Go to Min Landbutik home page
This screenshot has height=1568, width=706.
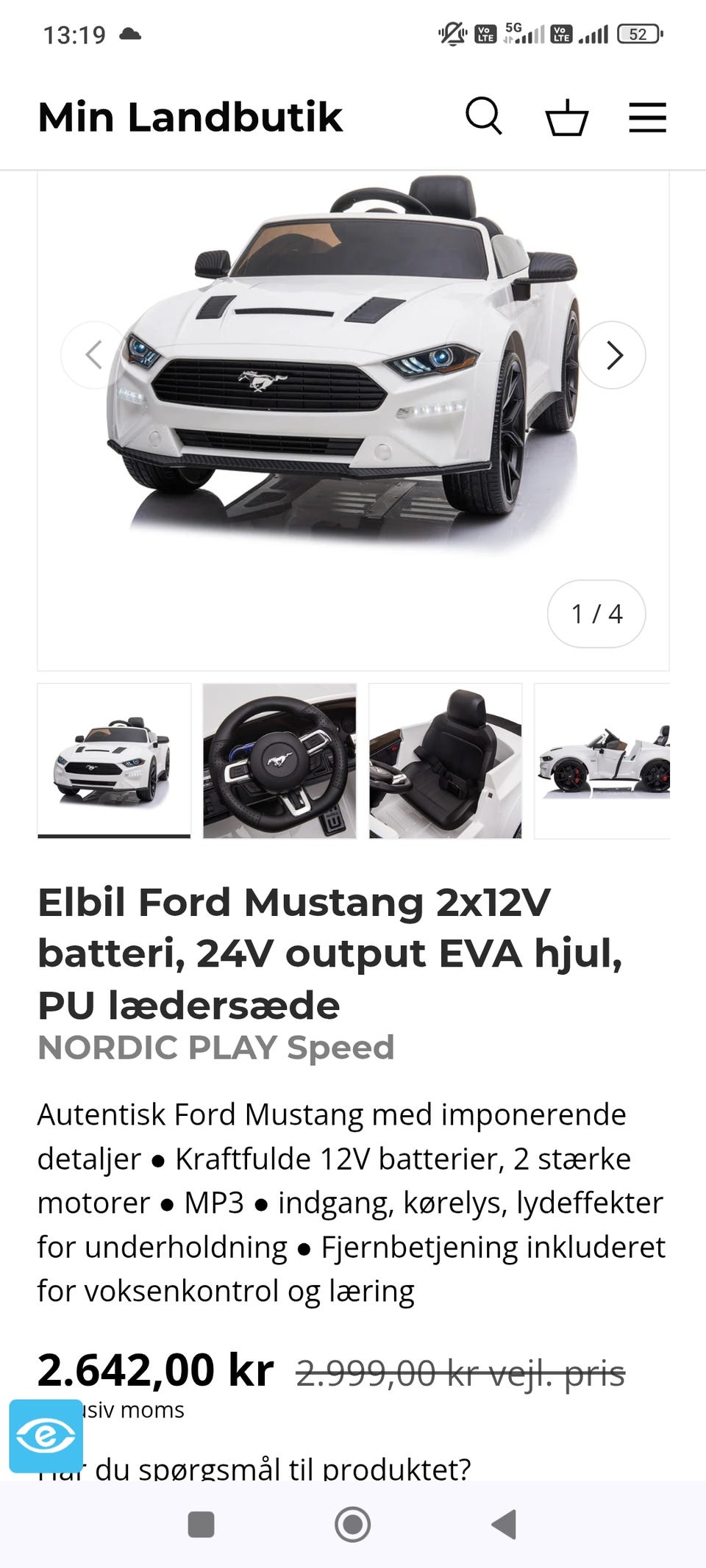click(190, 117)
